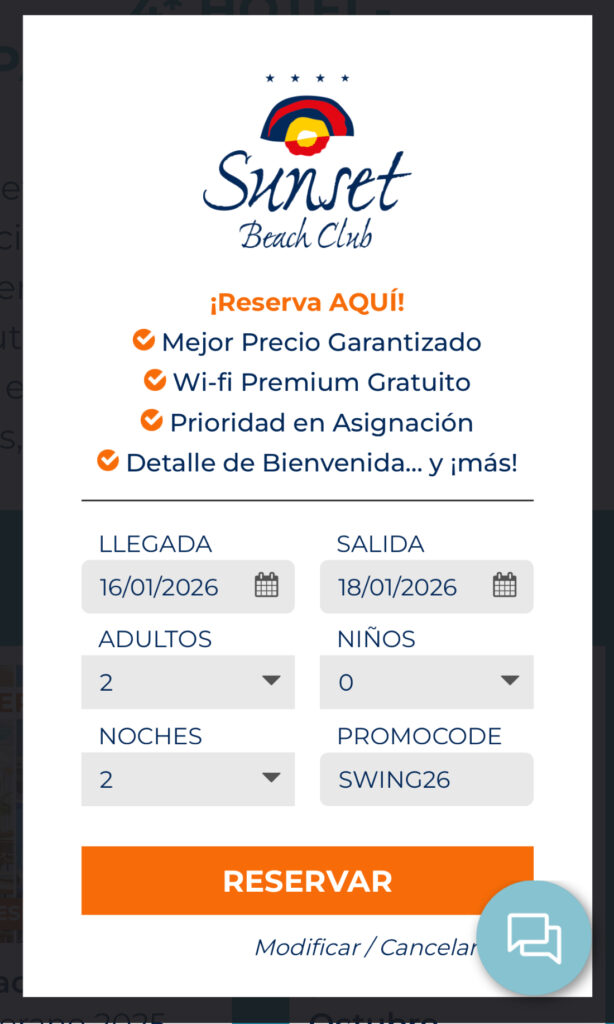Open the chat bubble button
The width and height of the screenshot is (614, 1024).
point(534,938)
